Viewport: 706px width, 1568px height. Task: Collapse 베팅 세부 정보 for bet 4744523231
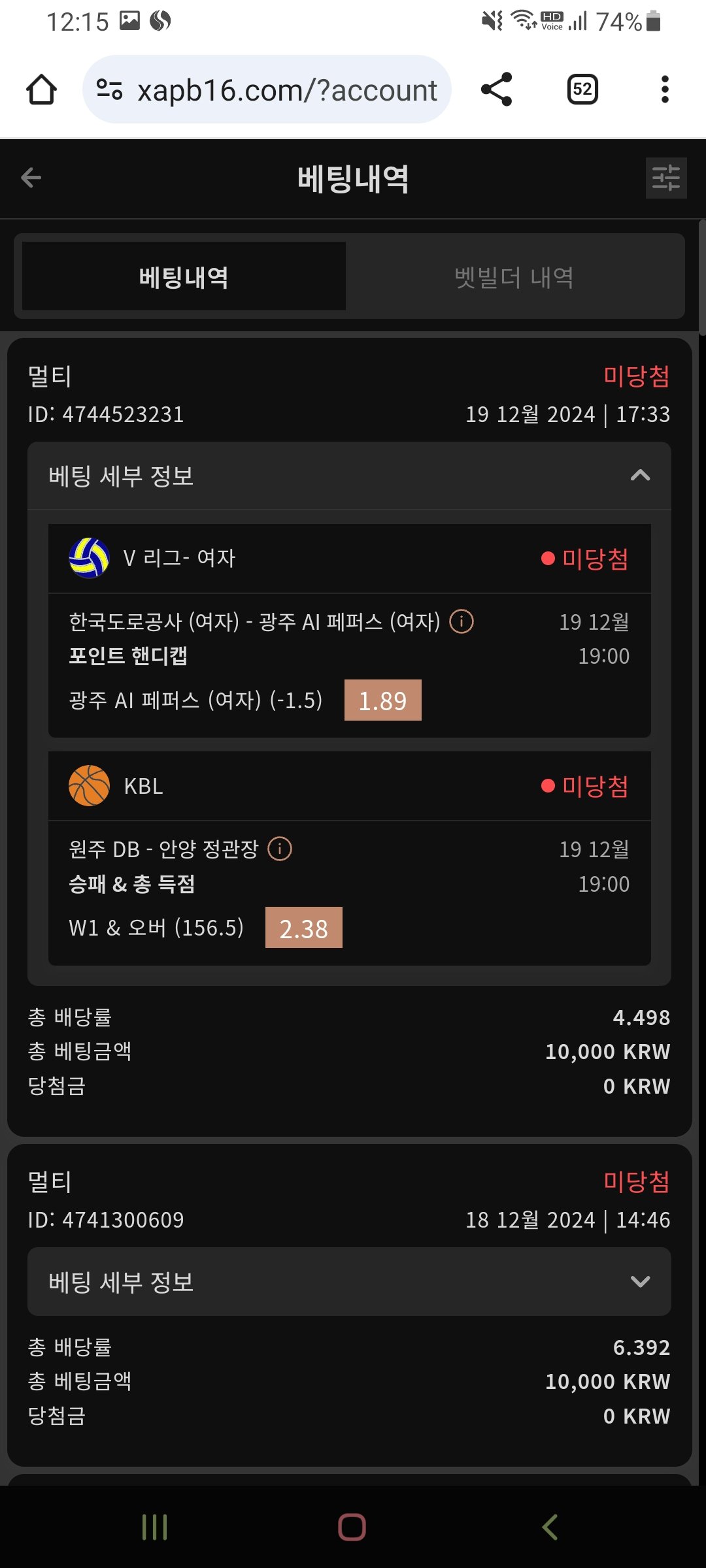pos(639,476)
